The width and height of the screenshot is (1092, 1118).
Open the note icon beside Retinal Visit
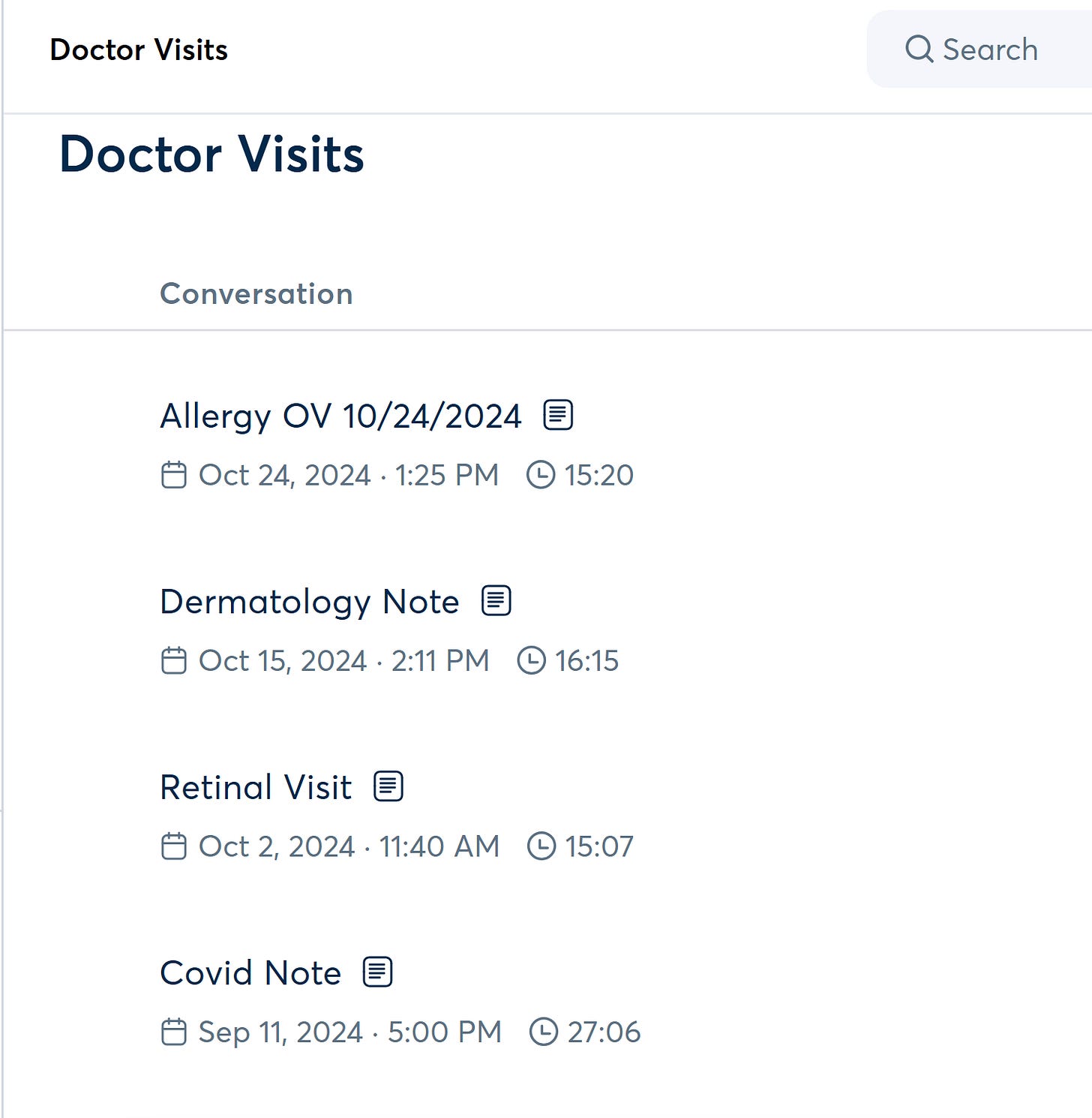coord(388,786)
